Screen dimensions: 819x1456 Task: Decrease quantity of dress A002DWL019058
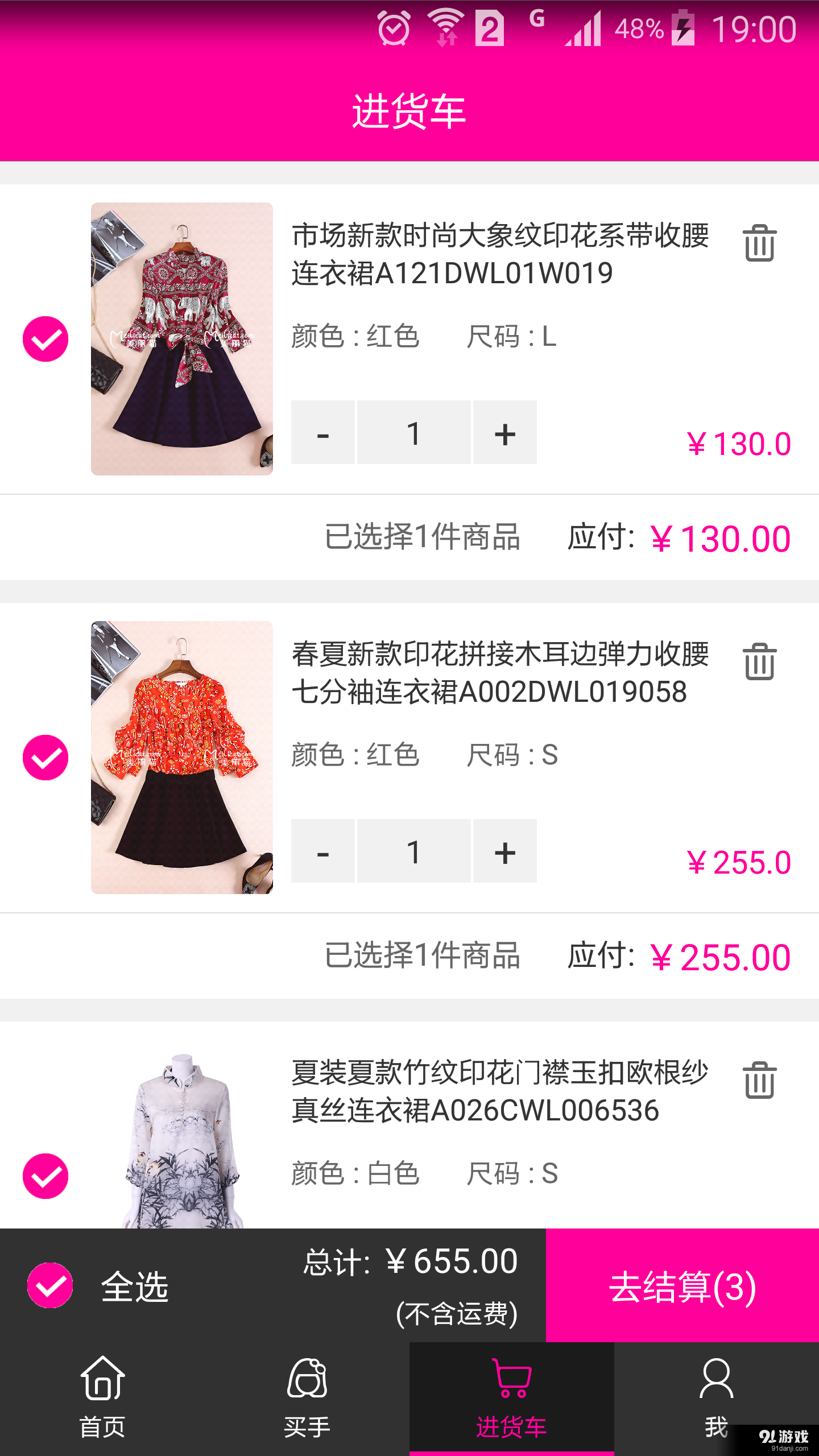[x=322, y=851]
